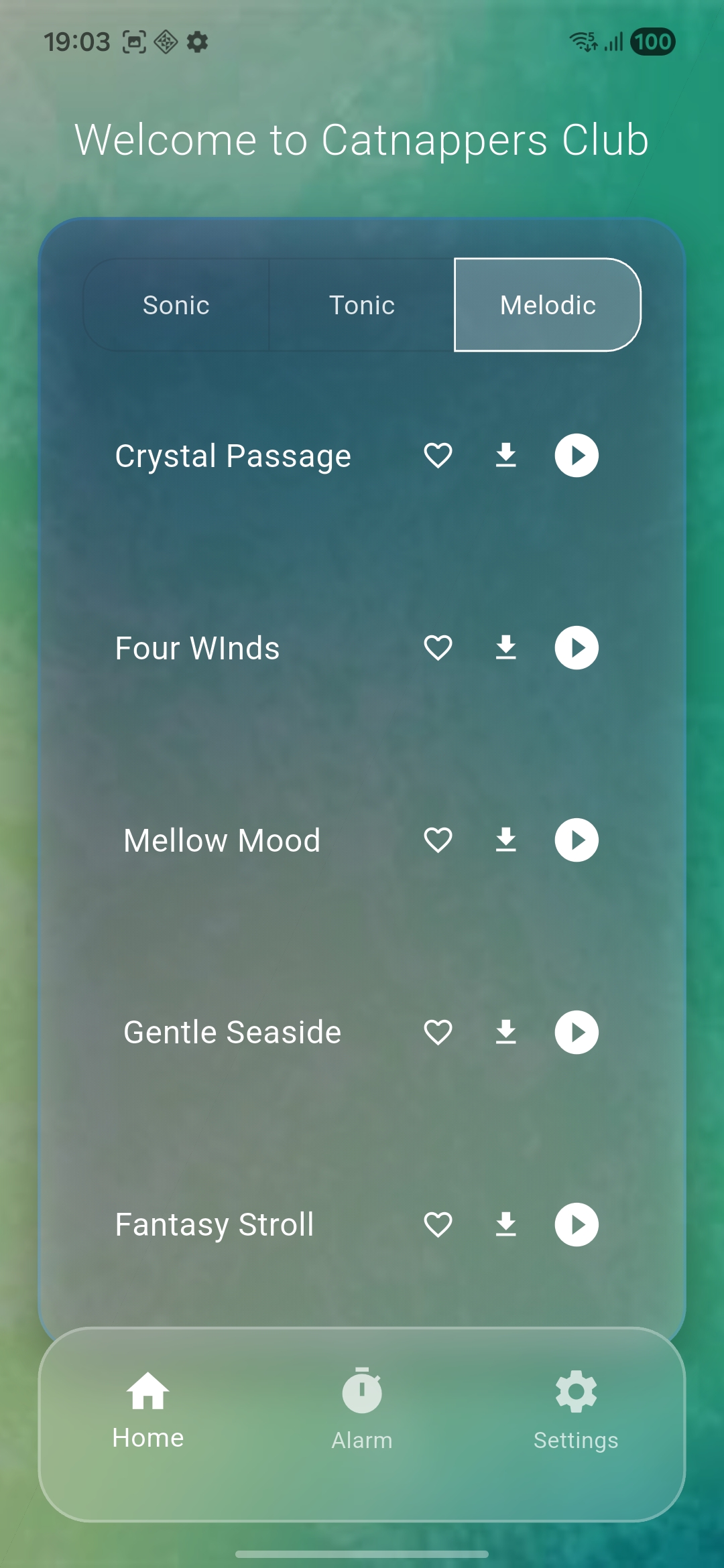This screenshot has height=1568, width=724.
Task: Favorite the Crystal Passage track
Action: [x=438, y=455]
